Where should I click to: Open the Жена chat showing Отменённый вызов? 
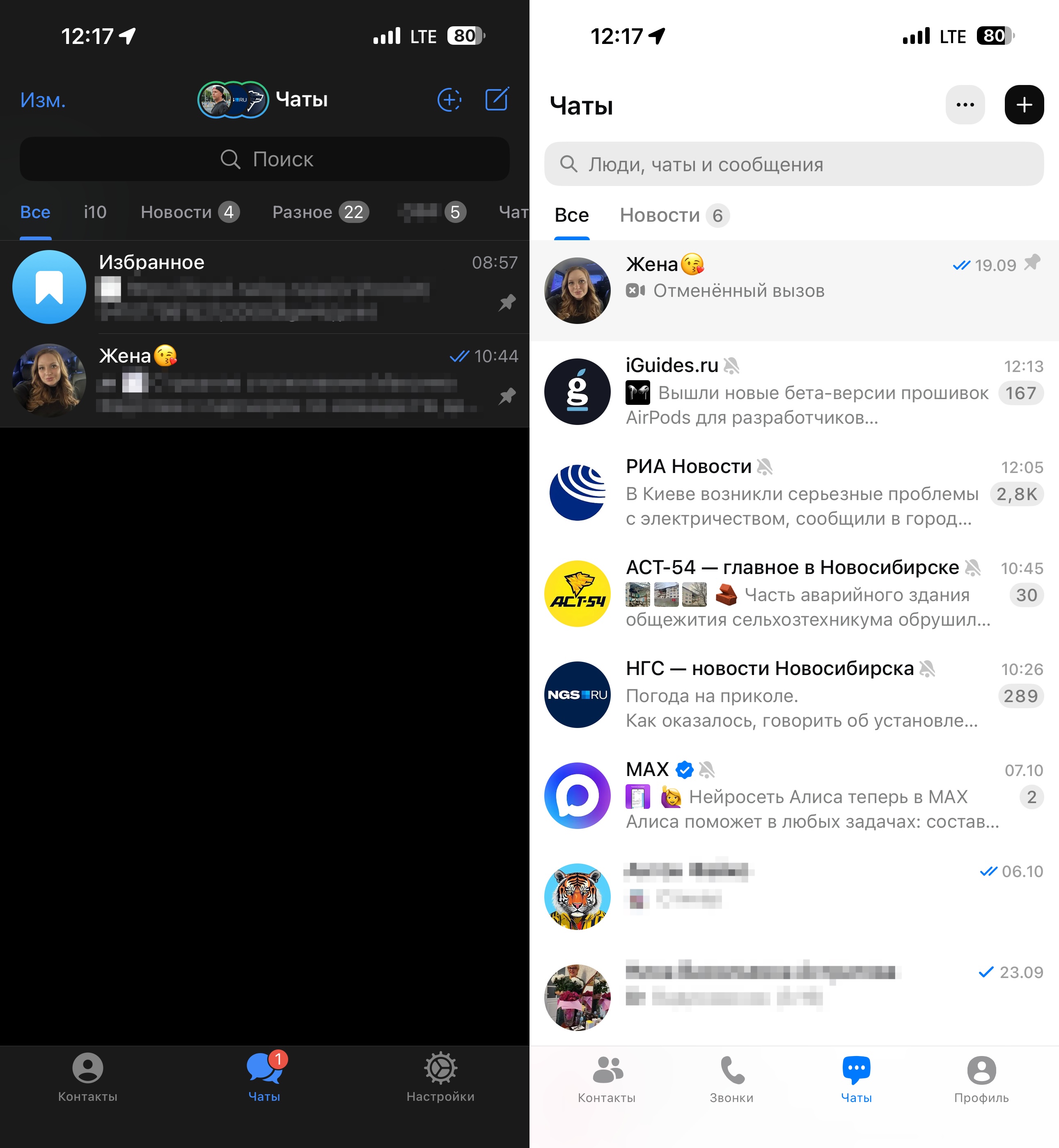tap(794, 290)
